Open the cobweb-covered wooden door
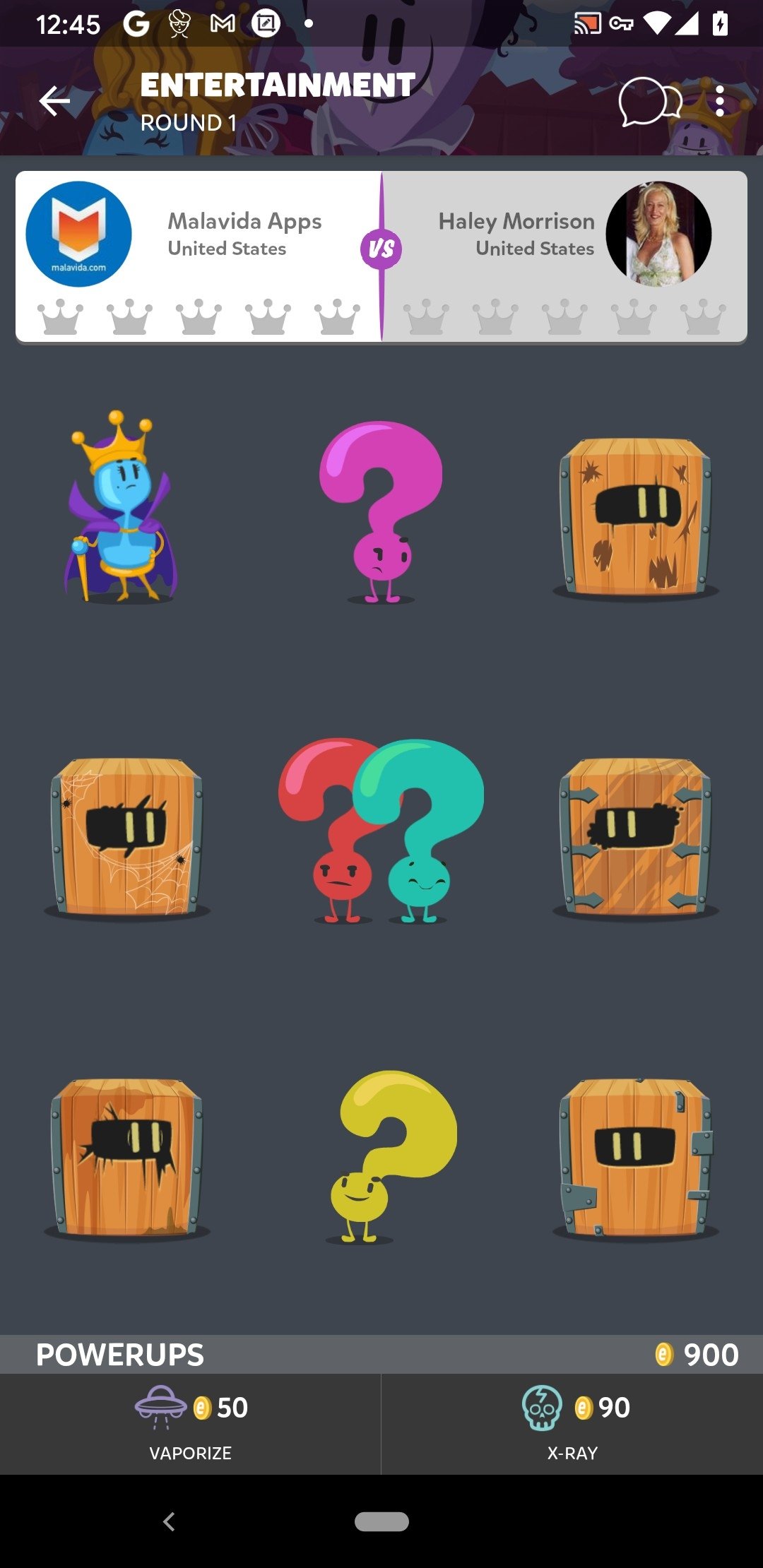Viewport: 763px width, 1568px height. click(127, 836)
